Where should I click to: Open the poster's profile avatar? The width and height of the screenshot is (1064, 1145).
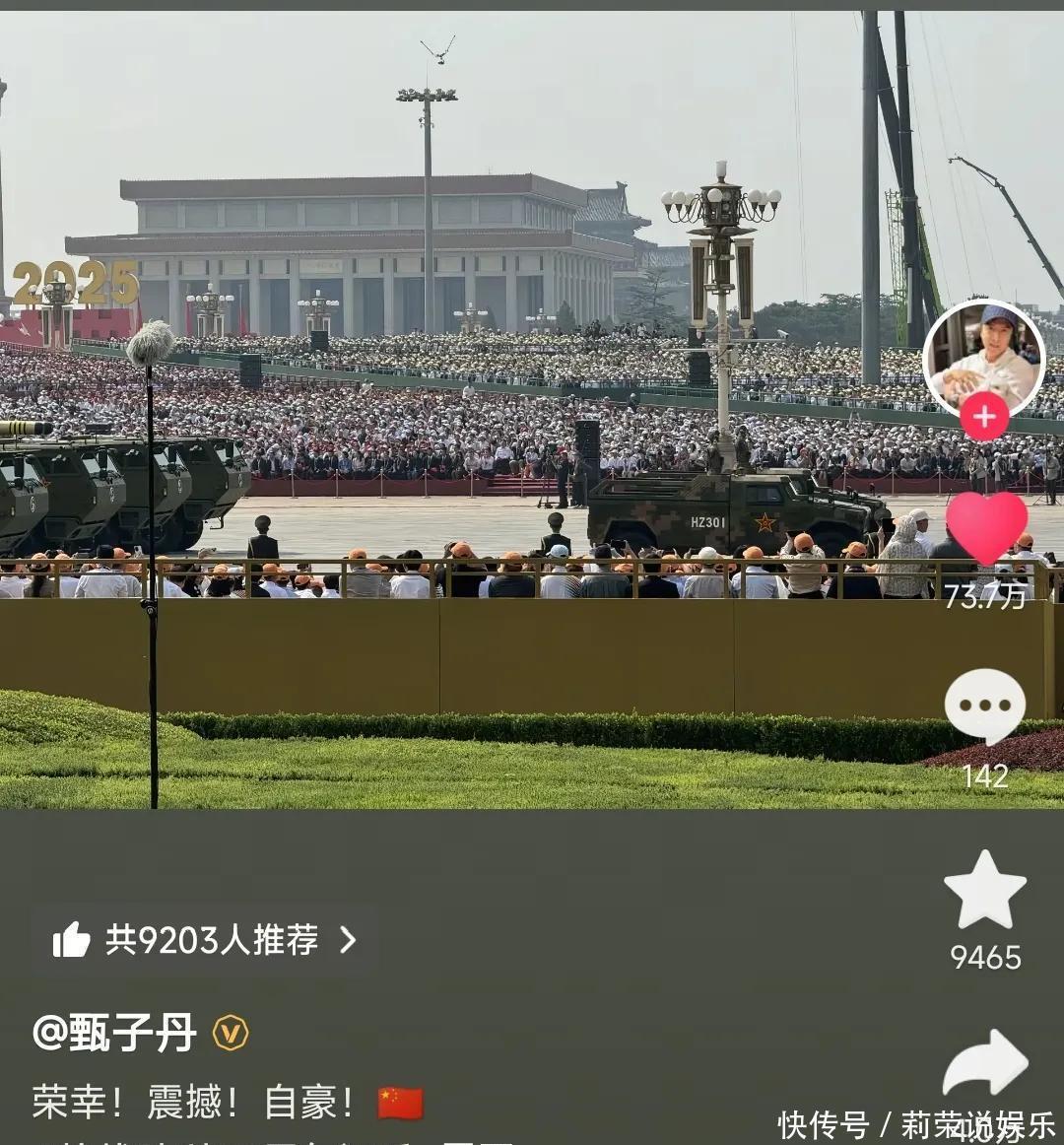[983, 357]
